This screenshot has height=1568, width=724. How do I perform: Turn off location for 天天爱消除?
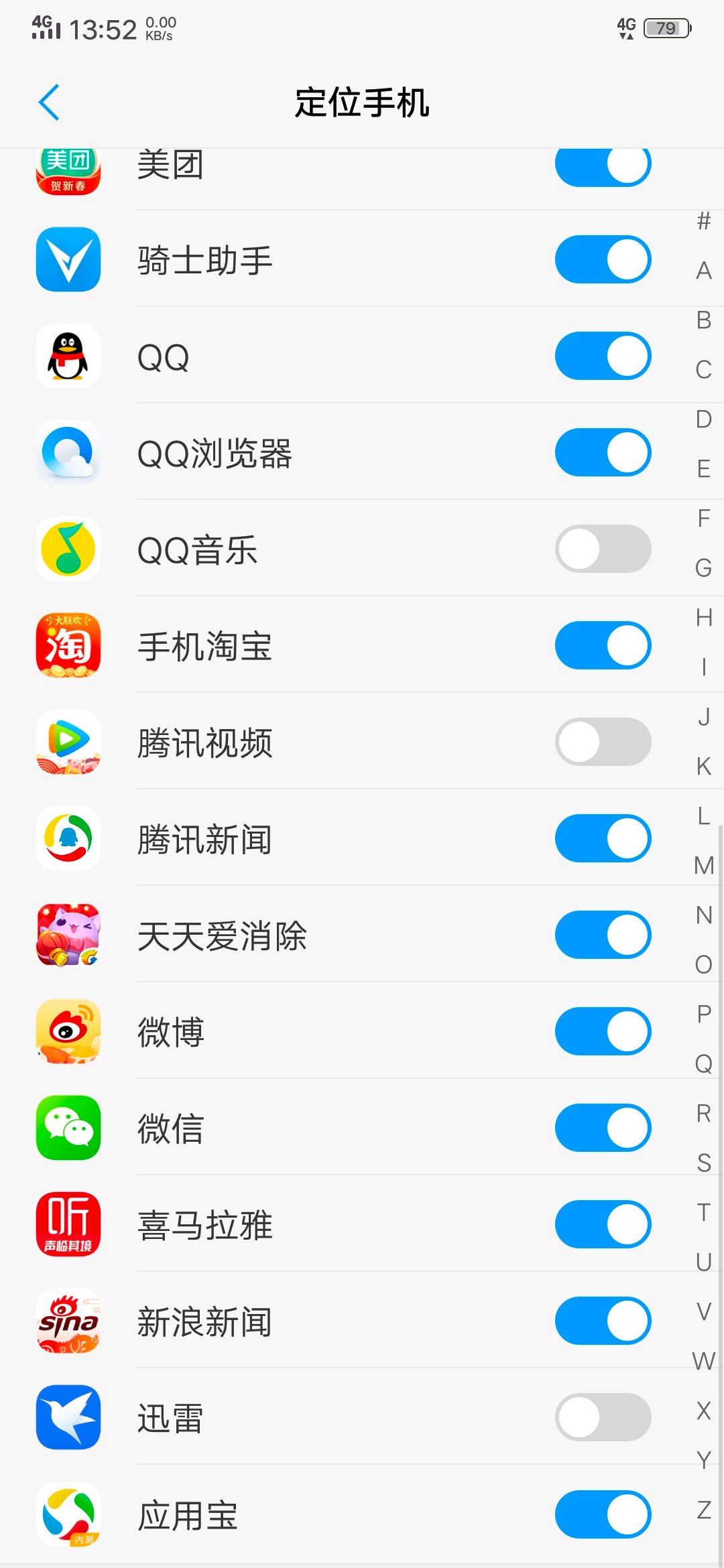point(603,935)
